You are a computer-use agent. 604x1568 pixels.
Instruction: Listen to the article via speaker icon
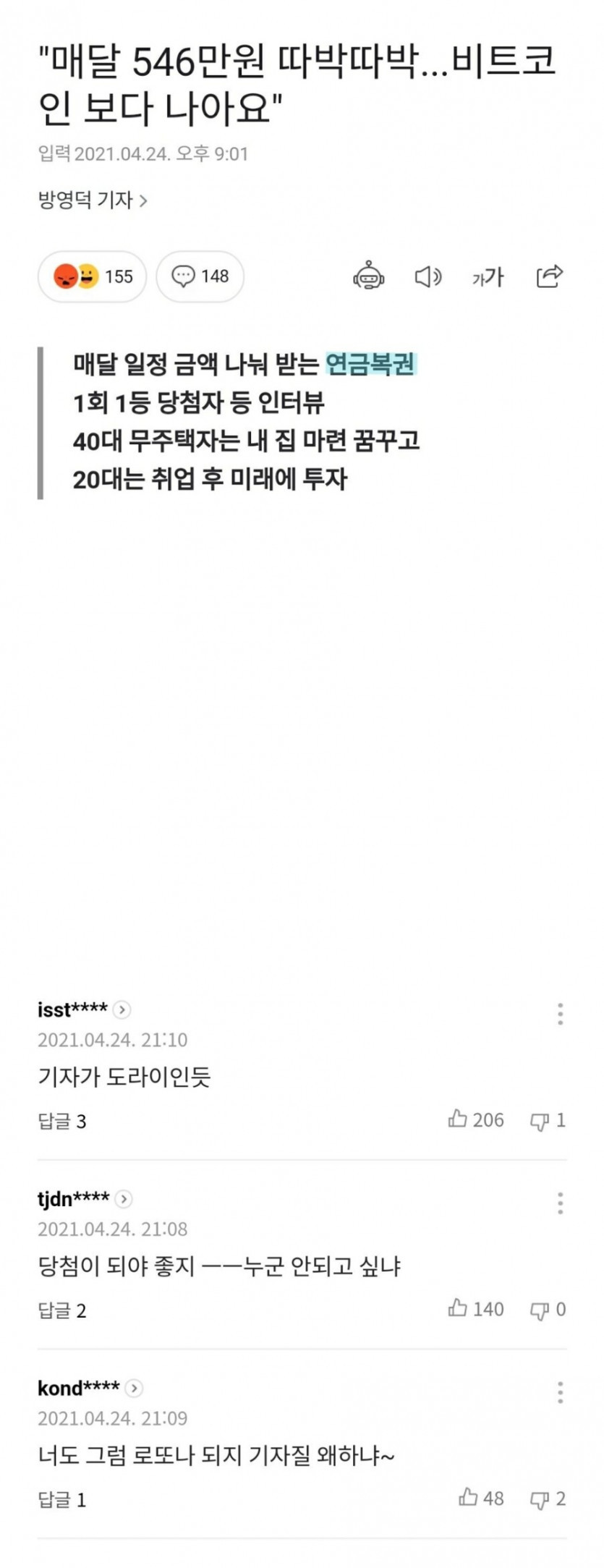[x=428, y=276]
